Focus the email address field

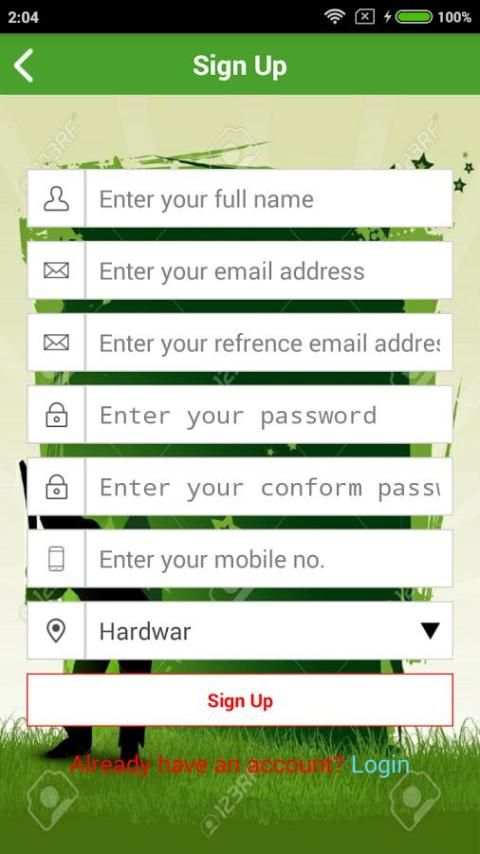tap(269, 271)
